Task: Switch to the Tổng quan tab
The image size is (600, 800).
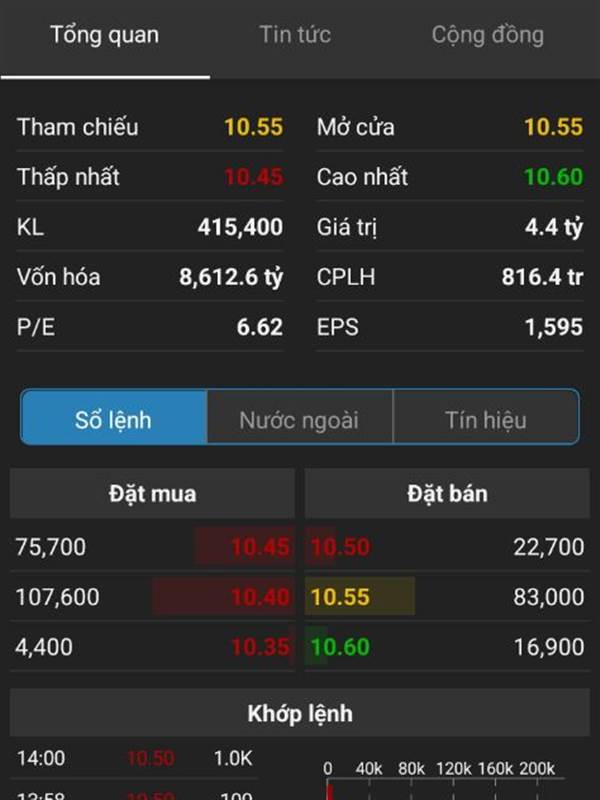Action: [104, 36]
